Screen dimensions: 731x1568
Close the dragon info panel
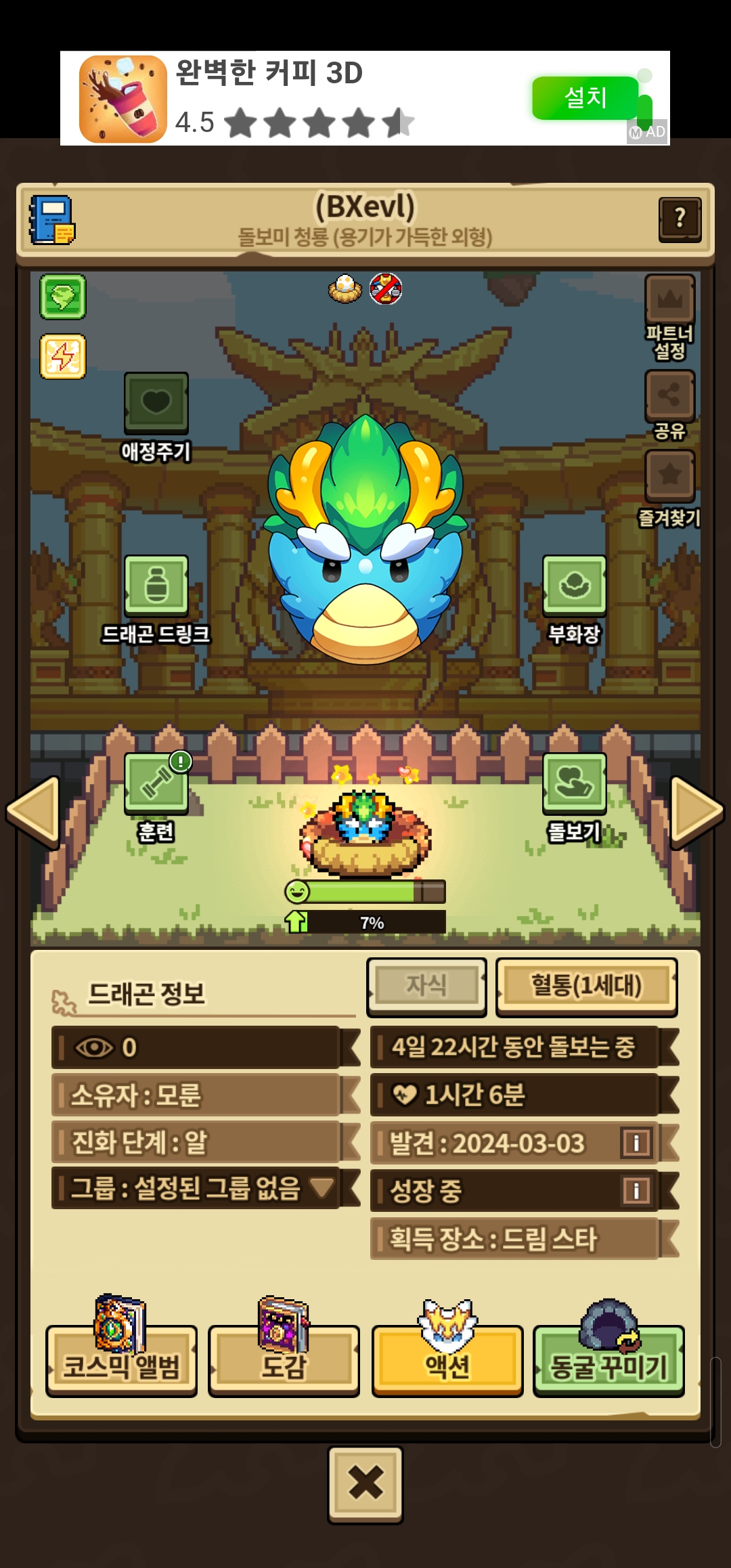click(365, 1485)
